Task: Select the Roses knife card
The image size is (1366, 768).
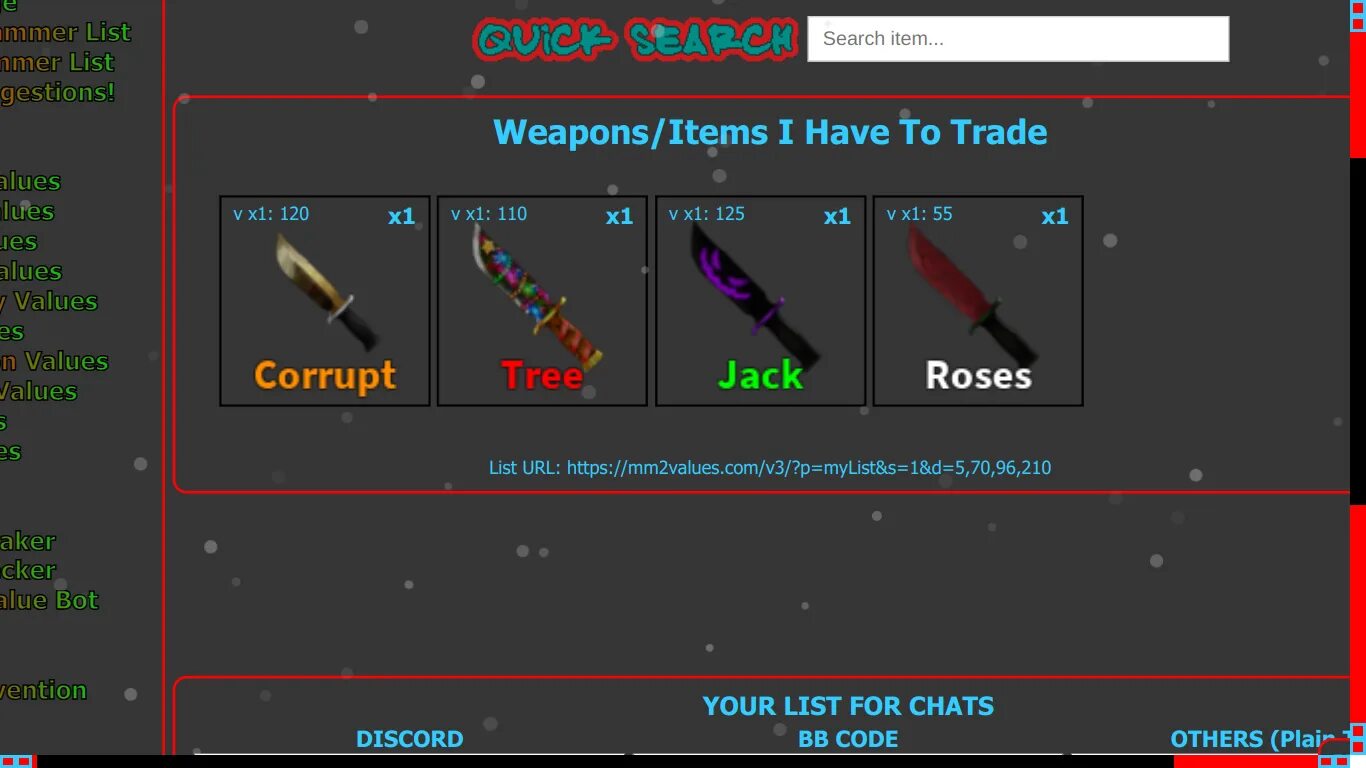Action: pos(978,301)
